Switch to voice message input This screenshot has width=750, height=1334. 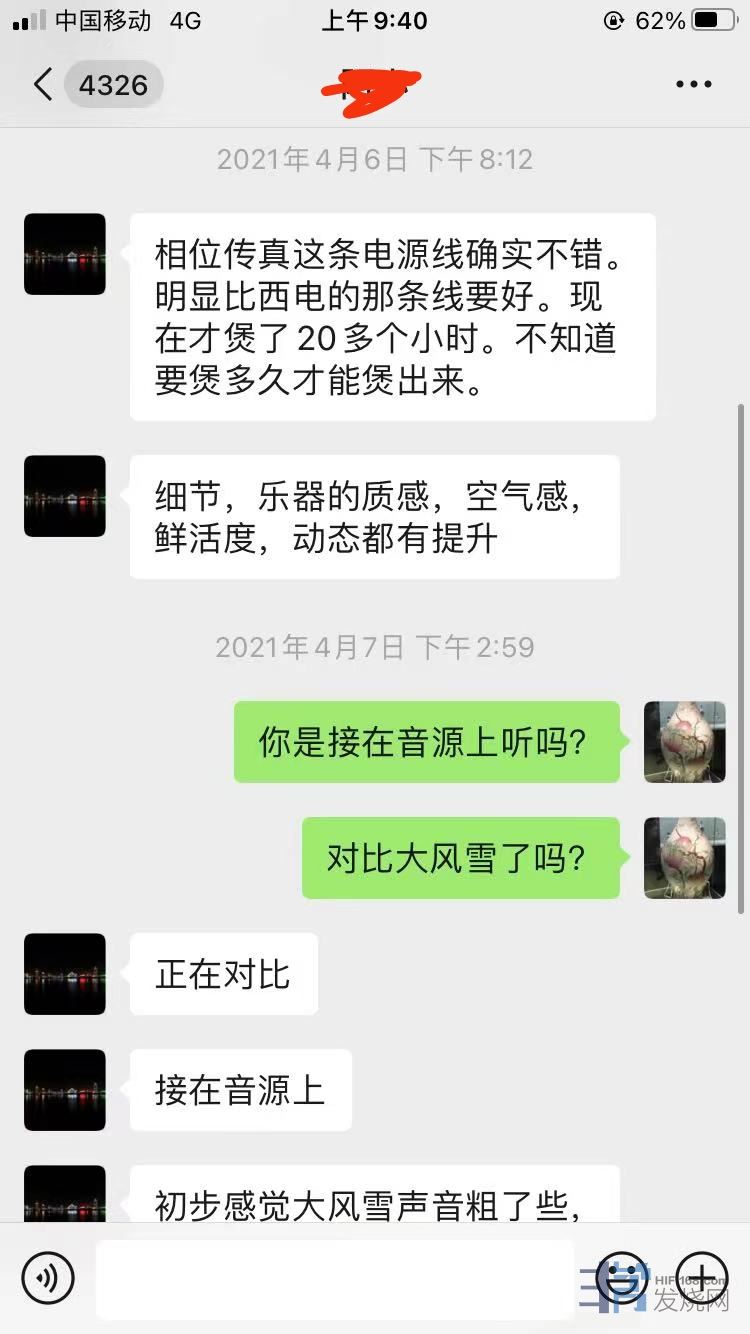pyautogui.click(x=48, y=1277)
